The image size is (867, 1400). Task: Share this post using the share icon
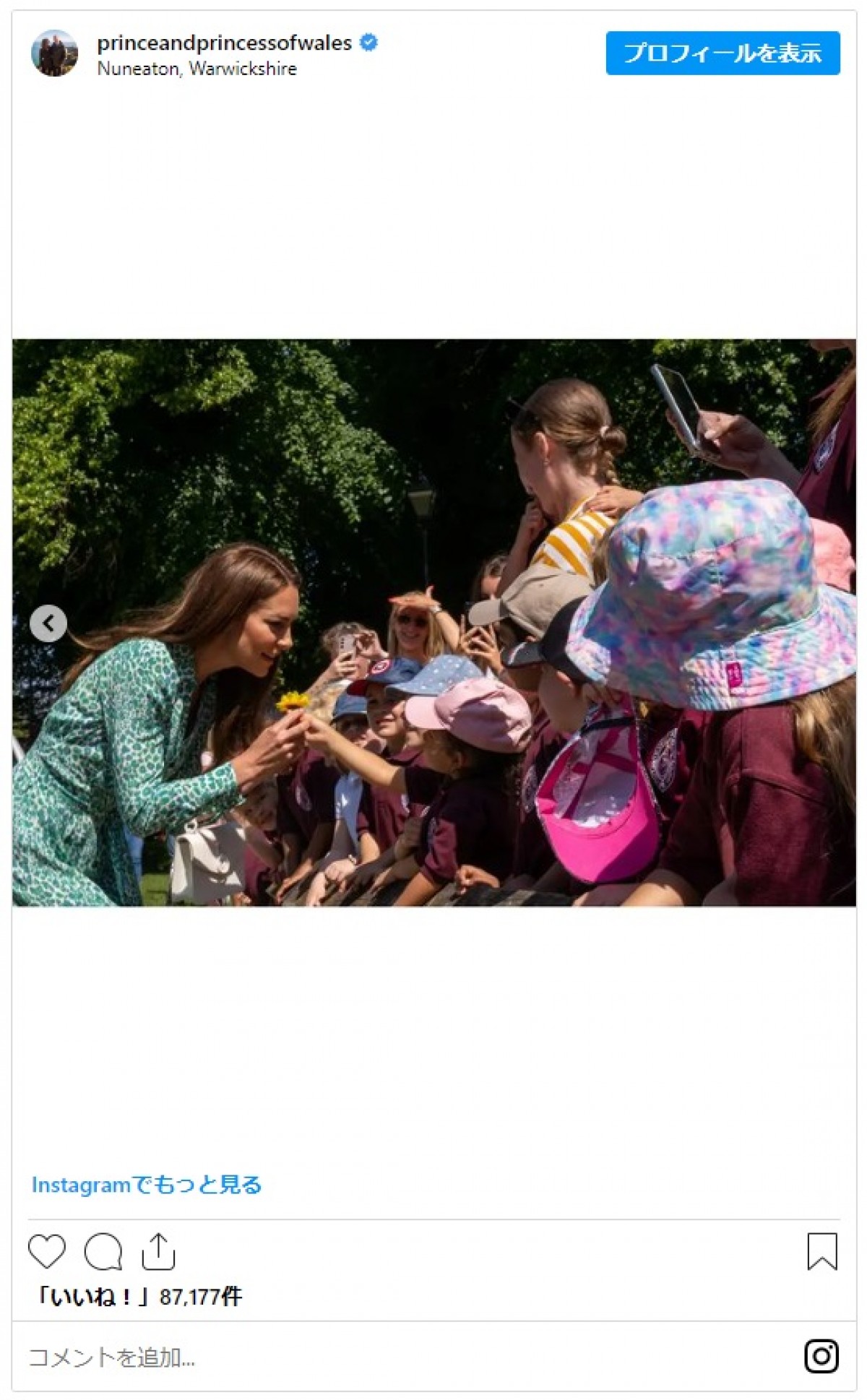158,1251
